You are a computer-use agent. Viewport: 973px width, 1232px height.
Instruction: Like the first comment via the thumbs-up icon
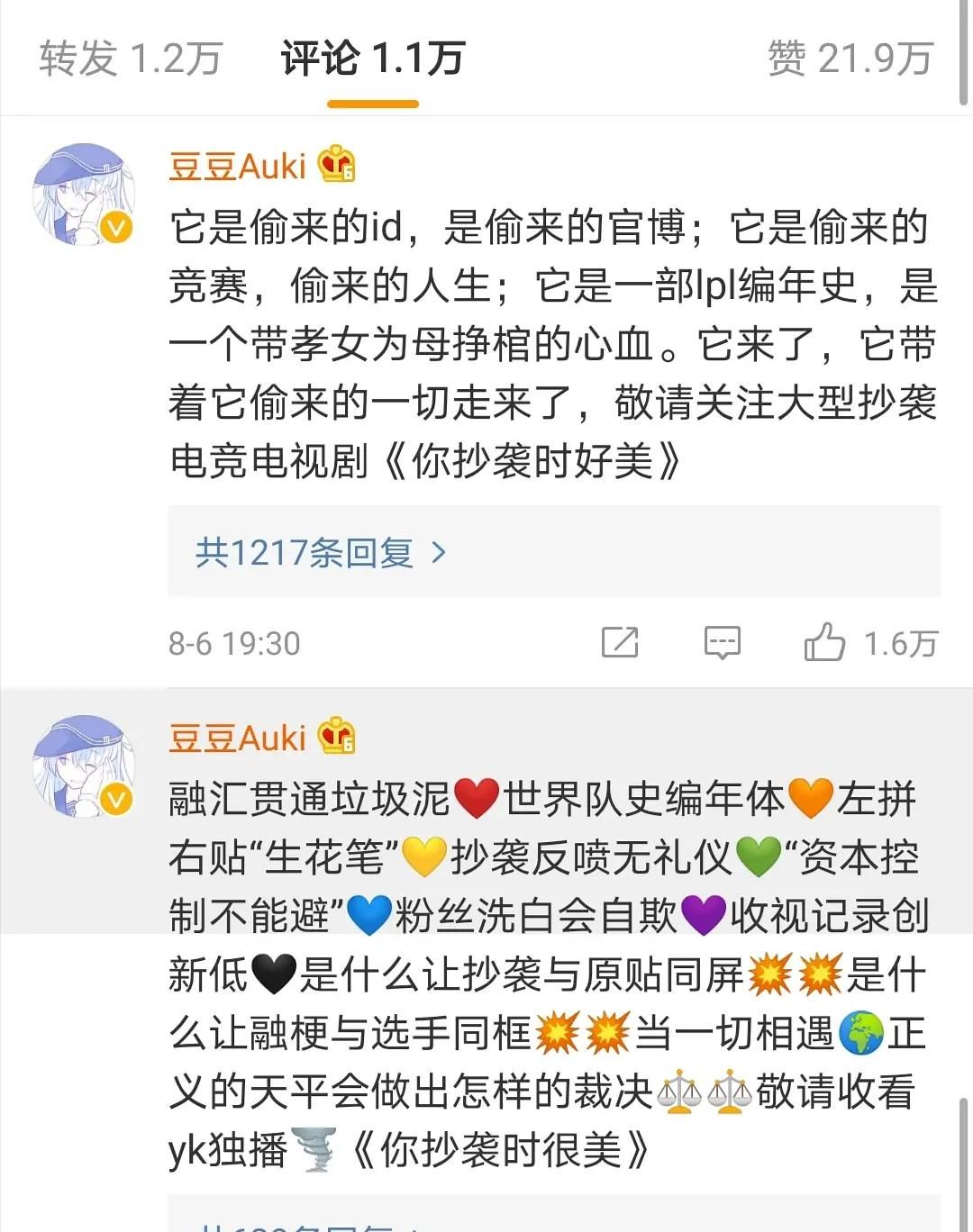click(x=822, y=643)
